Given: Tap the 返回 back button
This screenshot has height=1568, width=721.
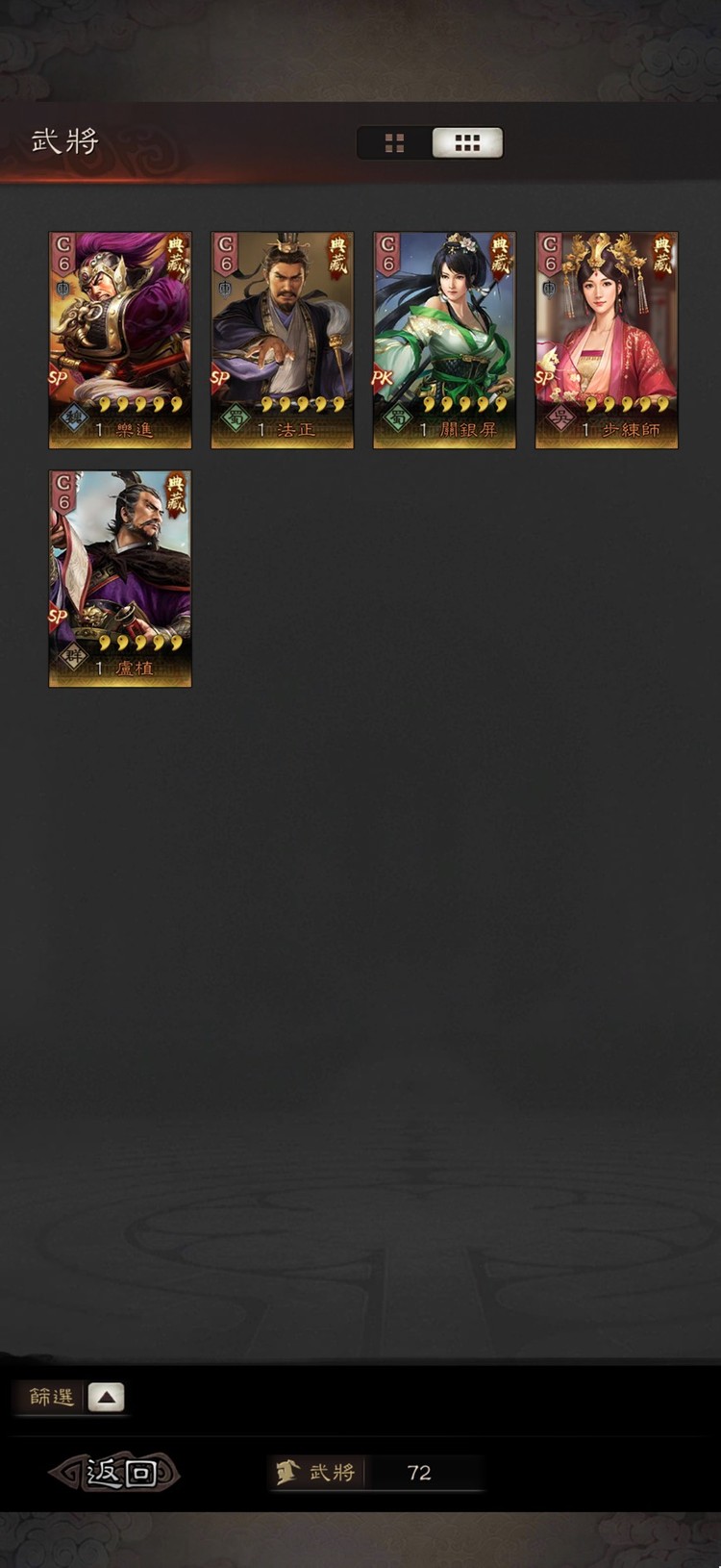Looking at the screenshot, I should [x=115, y=1472].
